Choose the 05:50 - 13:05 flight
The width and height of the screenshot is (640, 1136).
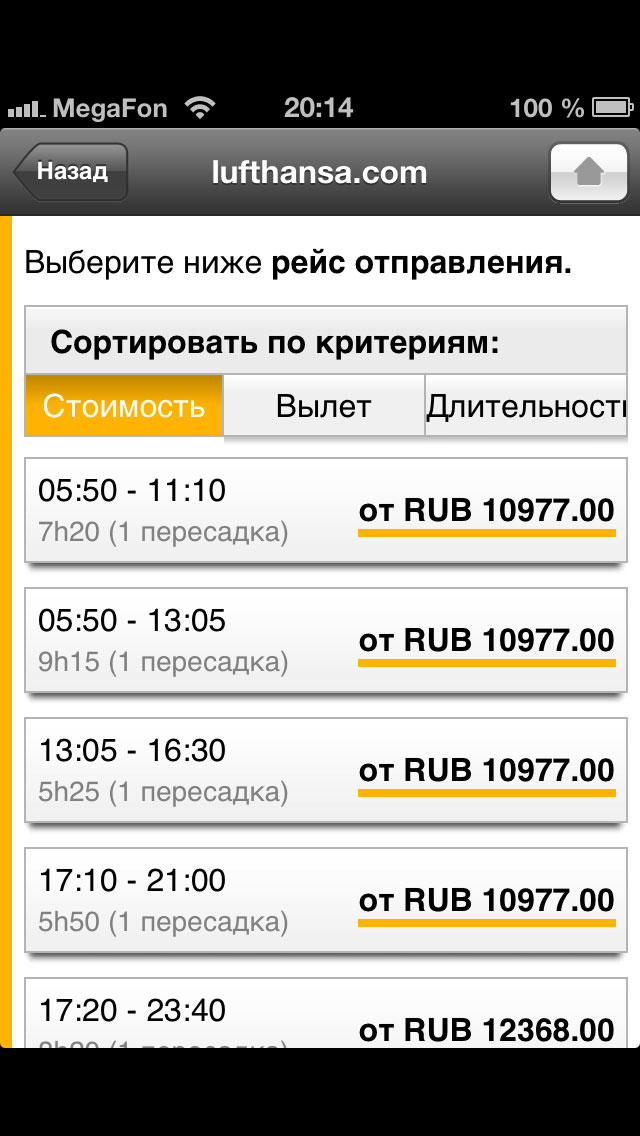(x=326, y=640)
